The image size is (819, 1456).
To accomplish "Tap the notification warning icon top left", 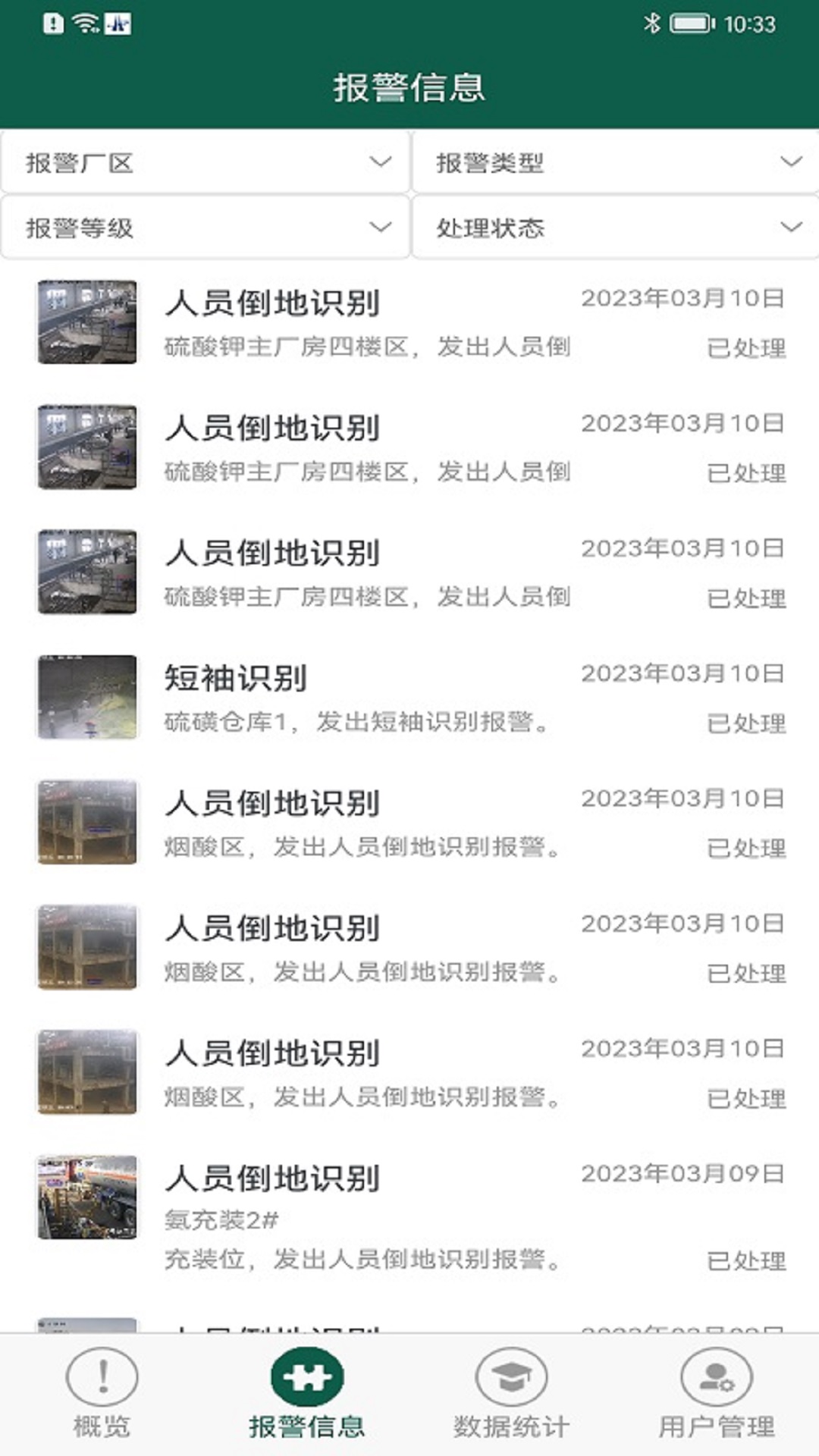I will click(51, 23).
